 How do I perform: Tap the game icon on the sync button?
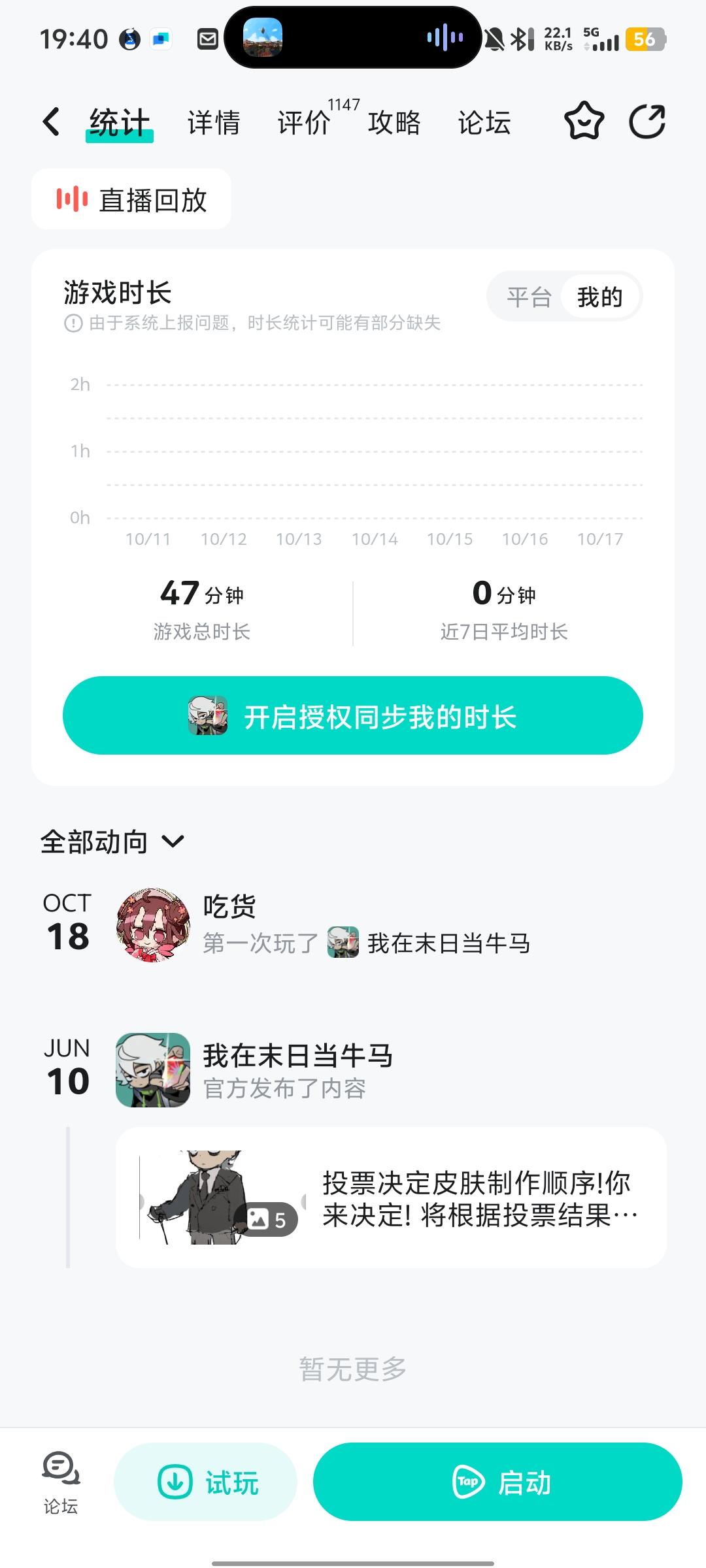[x=209, y=715]
